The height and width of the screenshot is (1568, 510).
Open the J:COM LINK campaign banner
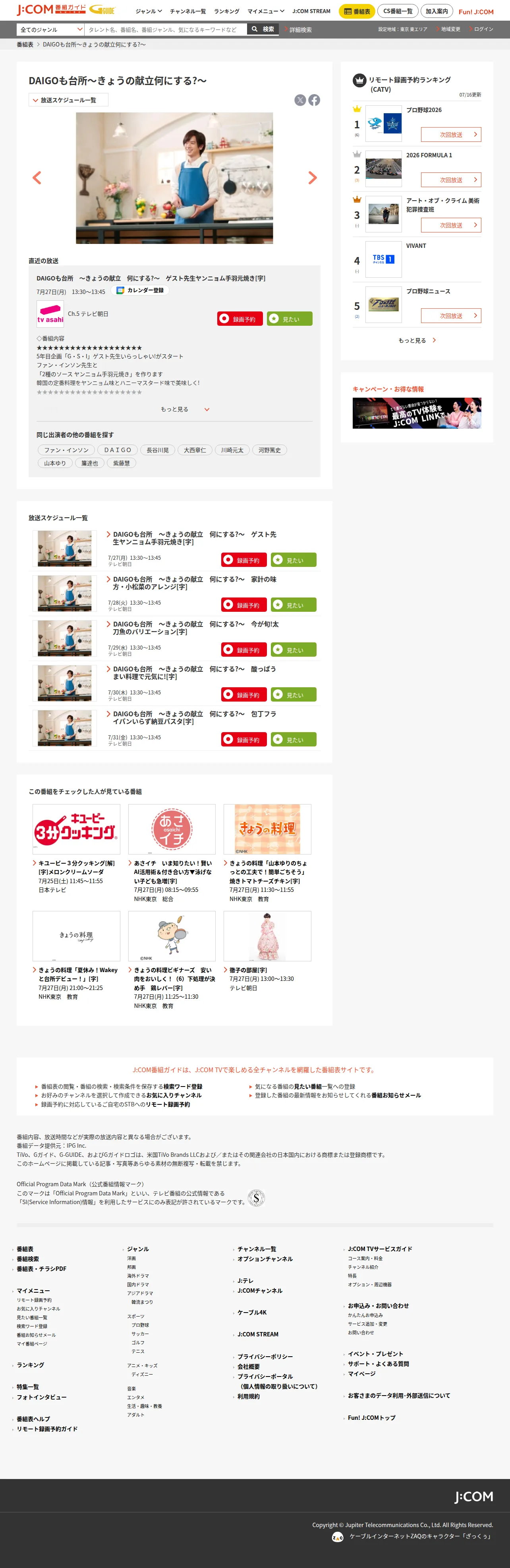tap(417, 413)
